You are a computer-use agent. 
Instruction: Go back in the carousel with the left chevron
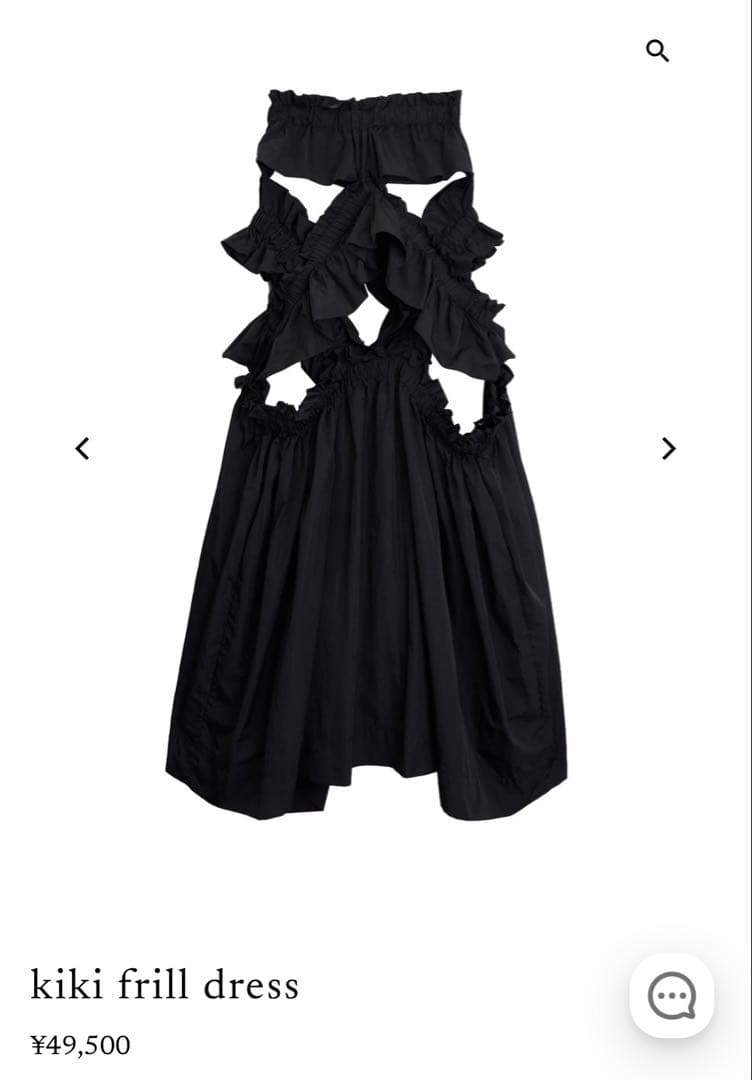tap(84, 447)
